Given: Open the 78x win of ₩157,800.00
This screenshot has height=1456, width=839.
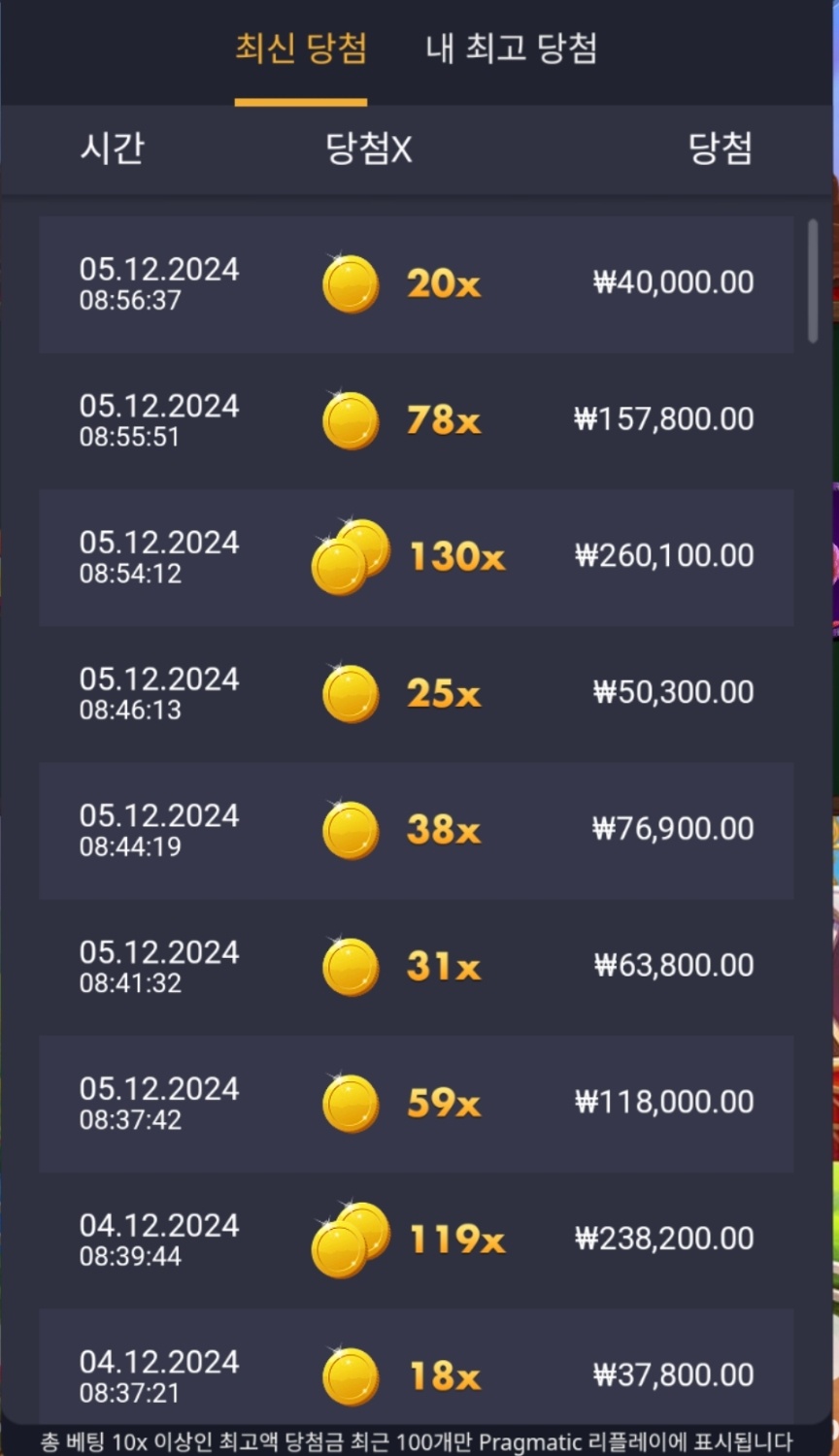Looking at the screenshot, I should coord(416,420).
